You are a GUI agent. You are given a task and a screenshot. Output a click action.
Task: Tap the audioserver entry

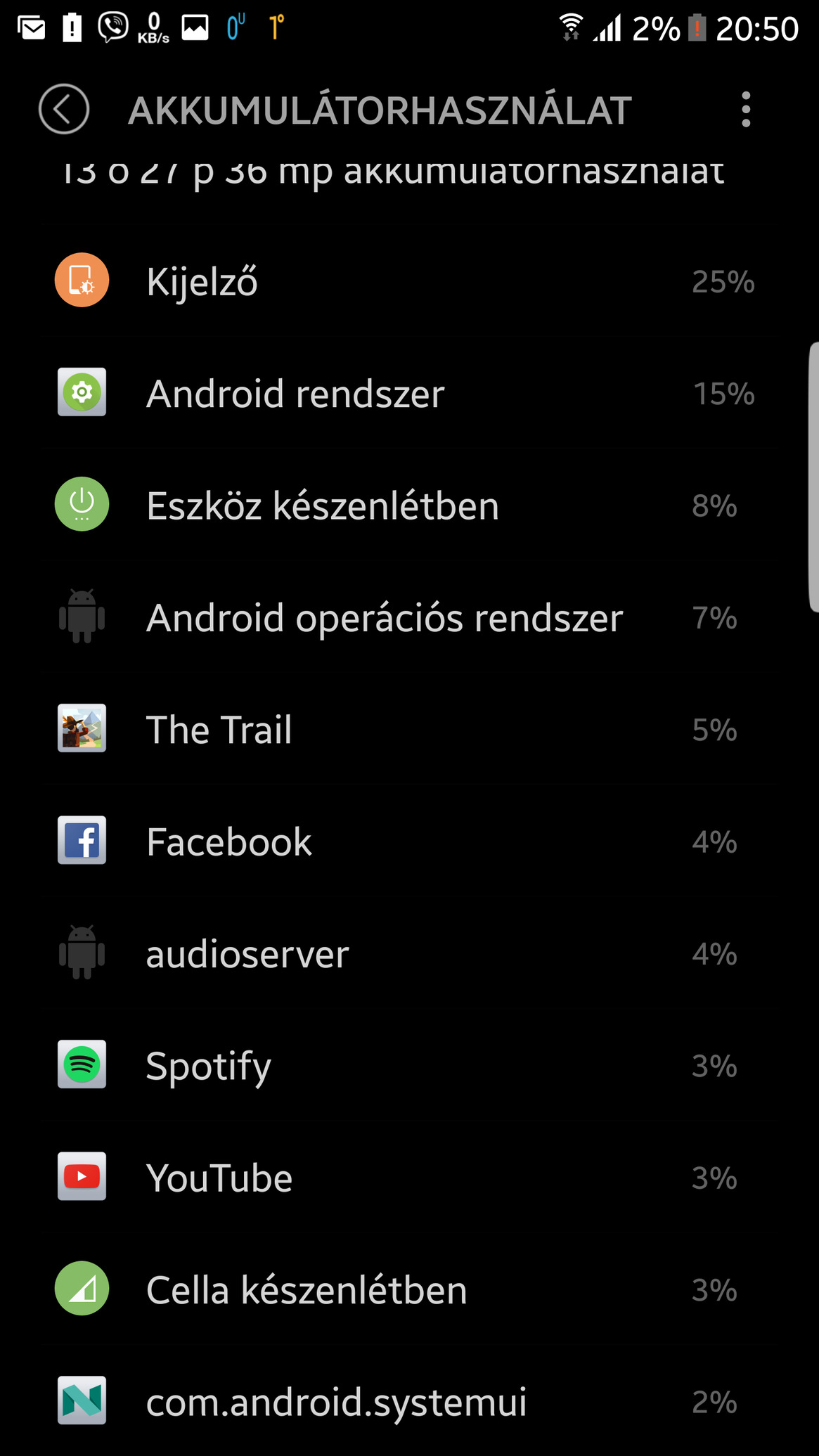[x=409, y=953]
